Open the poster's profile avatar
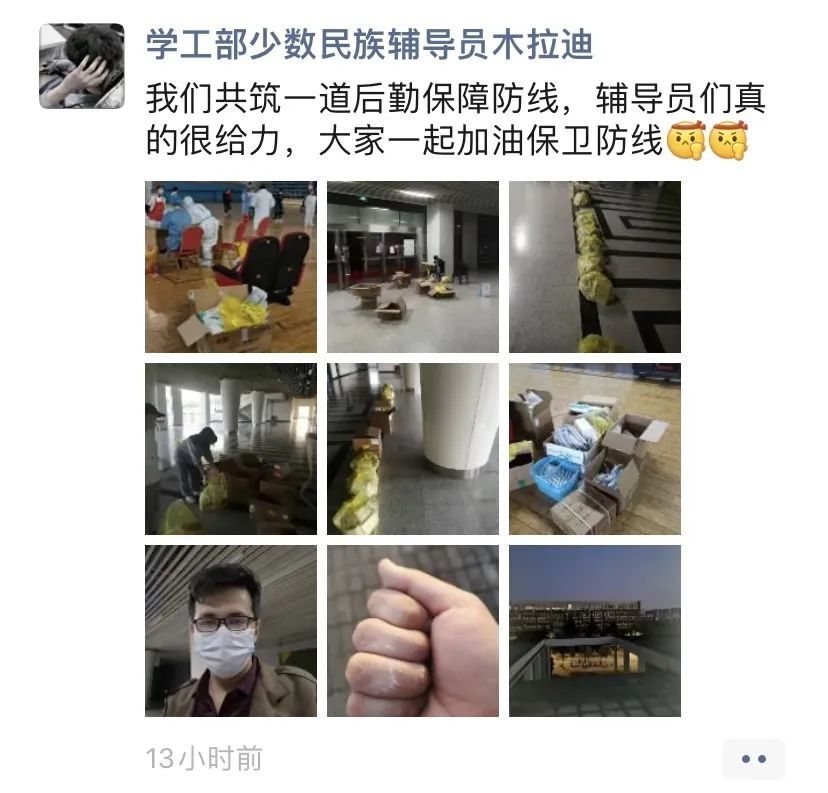828x793 pixels. pyautogui.click(x=82, y=66)
